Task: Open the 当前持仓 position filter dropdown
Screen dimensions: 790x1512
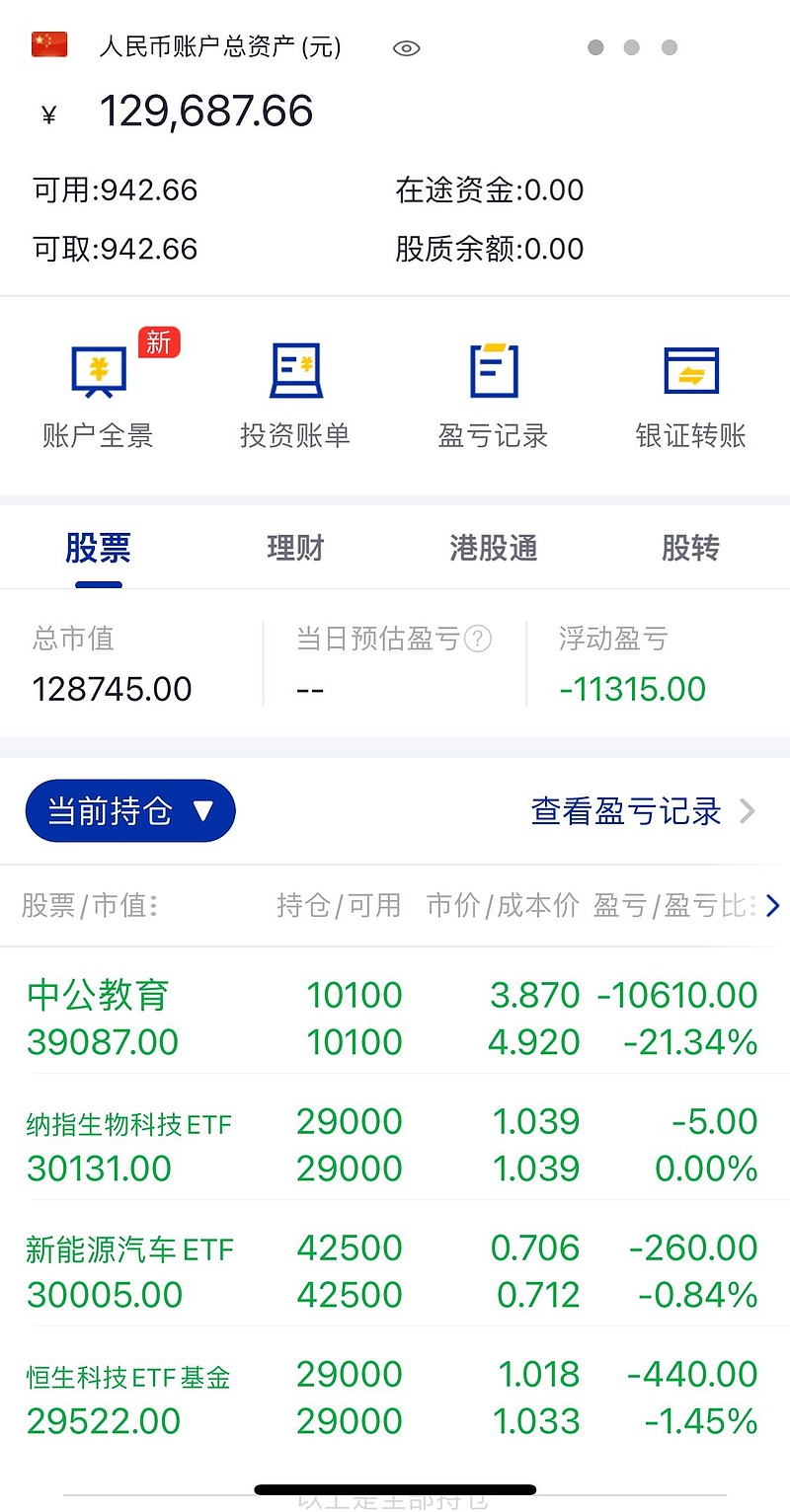Action: point(129,810)
